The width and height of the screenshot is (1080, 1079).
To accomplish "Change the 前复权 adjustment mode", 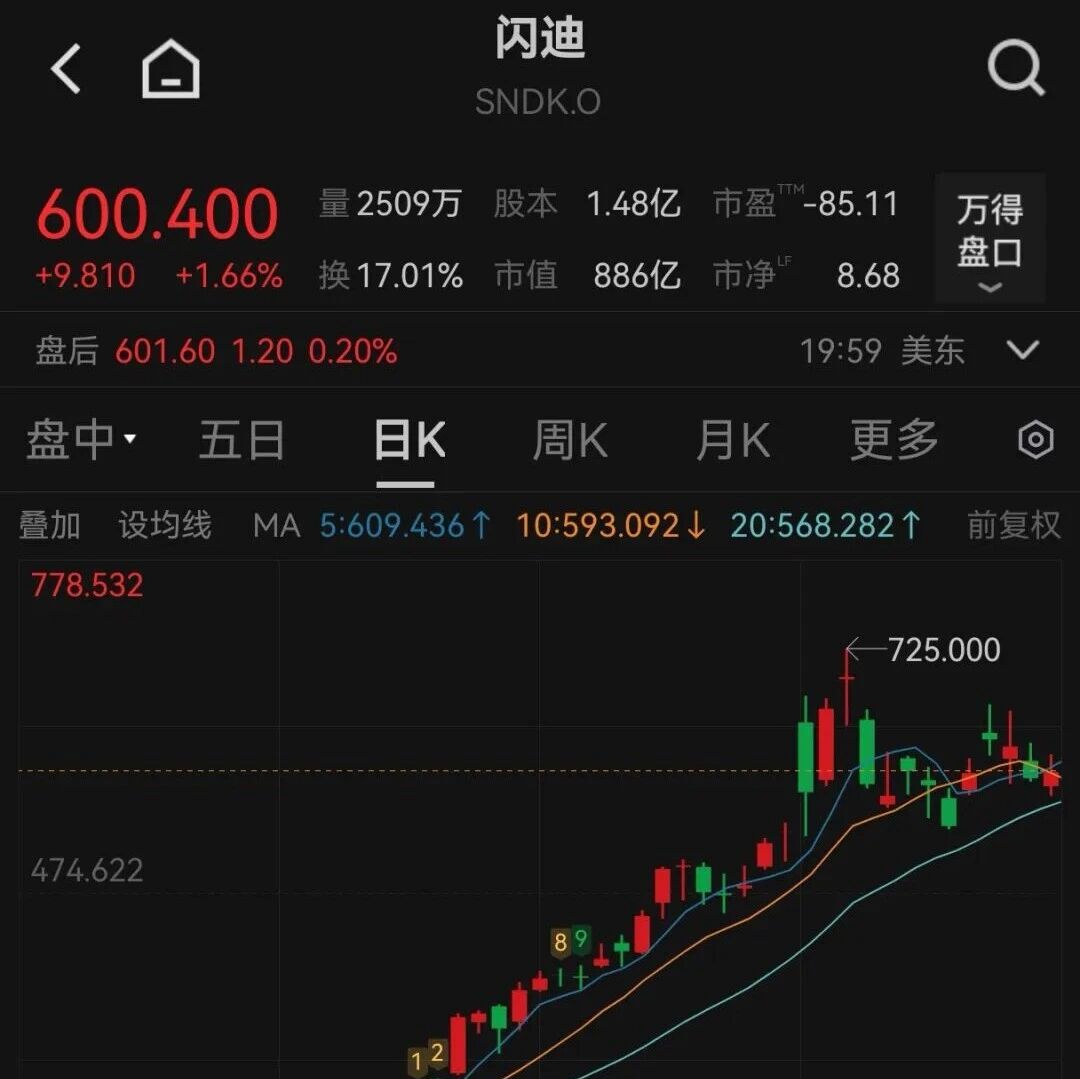I will pyautogui.click(x=1013, y=525).
